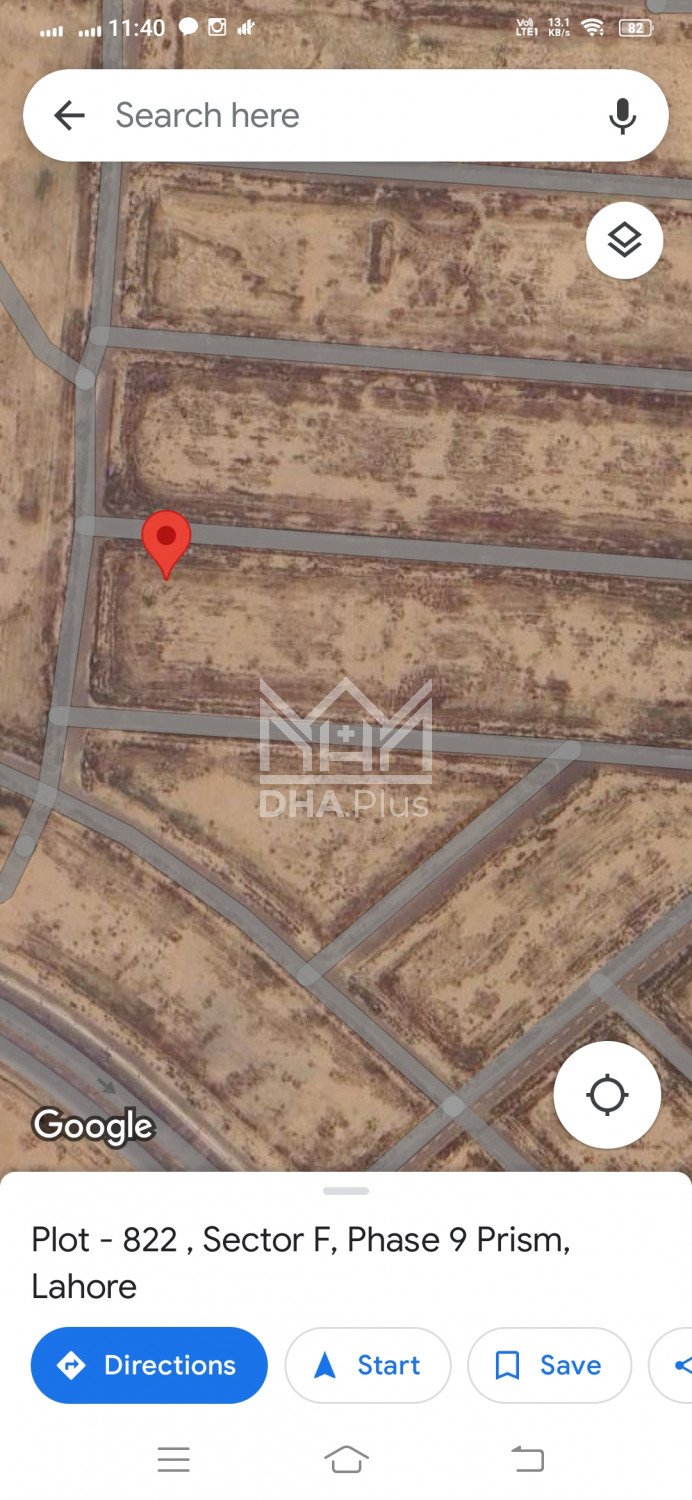Get Directions to Plot 822
The height and width of the screenshot is (1500, 692).
(x=149, y=1365)
